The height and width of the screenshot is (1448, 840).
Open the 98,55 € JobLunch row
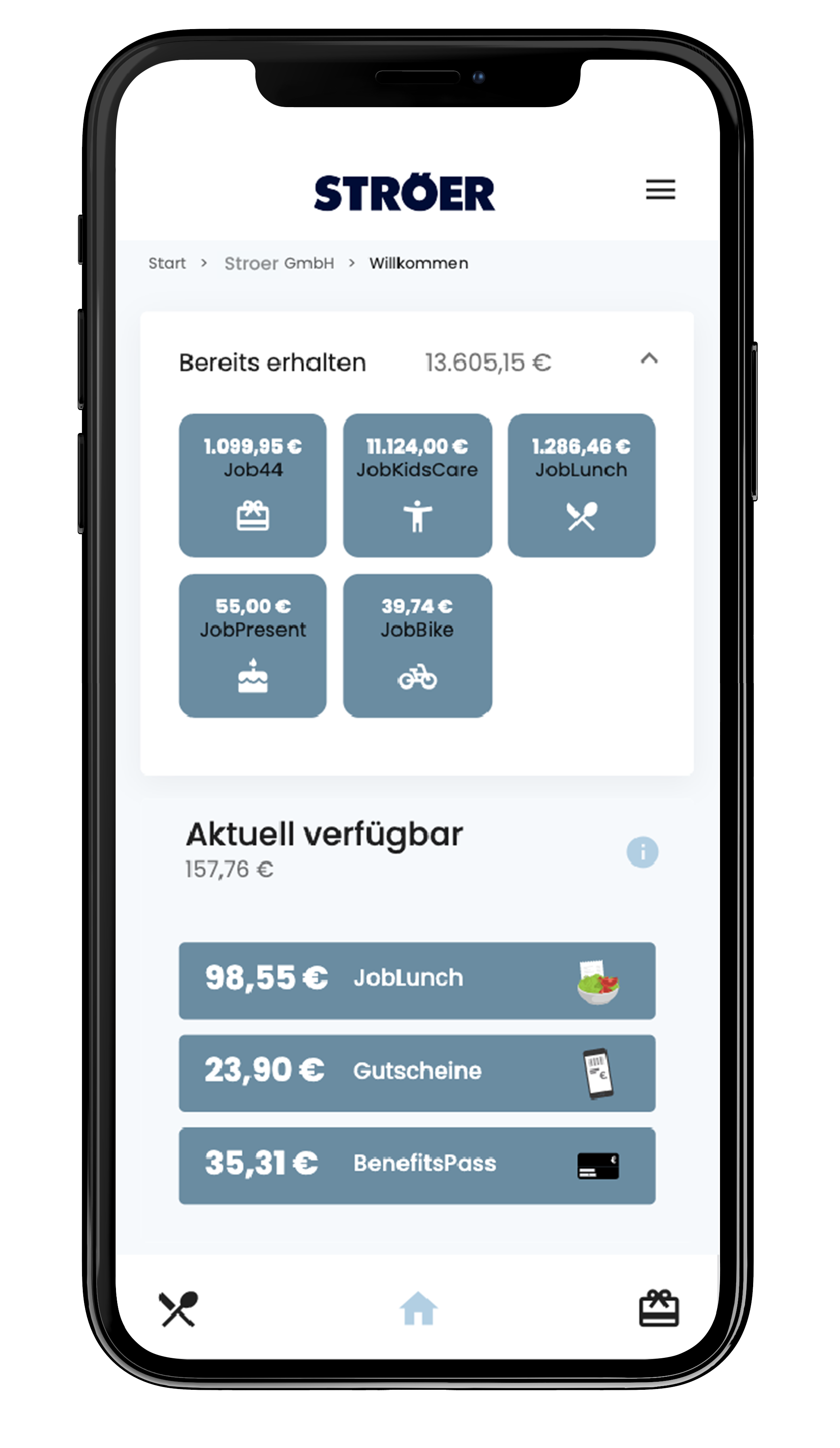(x=417, y=980)
